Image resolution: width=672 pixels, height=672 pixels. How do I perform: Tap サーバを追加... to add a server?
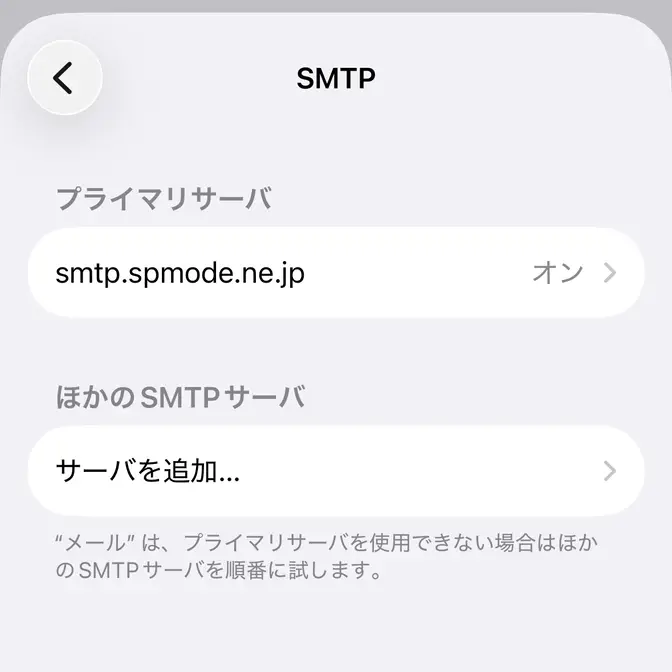point(336,471)
